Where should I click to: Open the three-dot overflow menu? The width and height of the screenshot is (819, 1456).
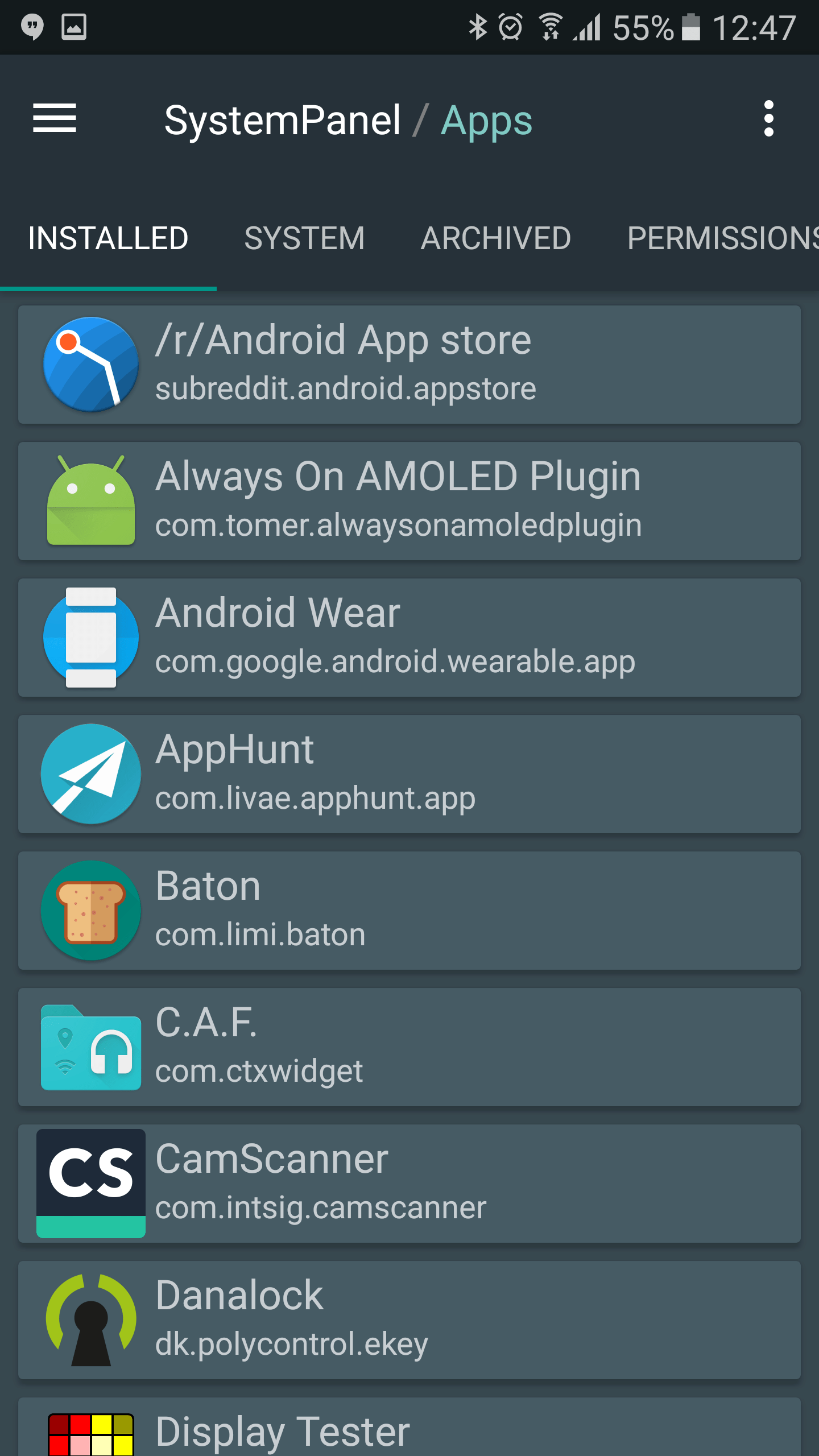point(769,118)
